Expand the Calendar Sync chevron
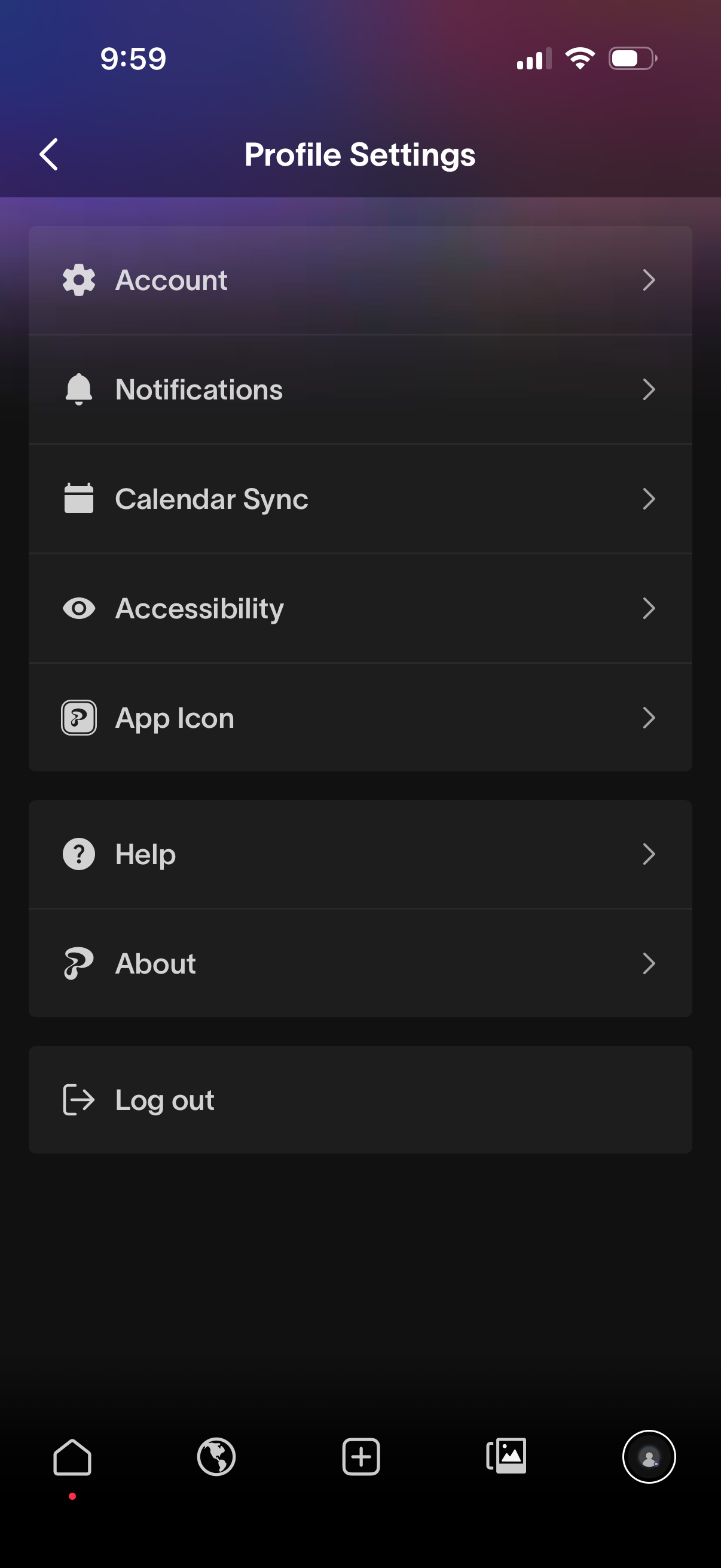 (x=650, y=499)
